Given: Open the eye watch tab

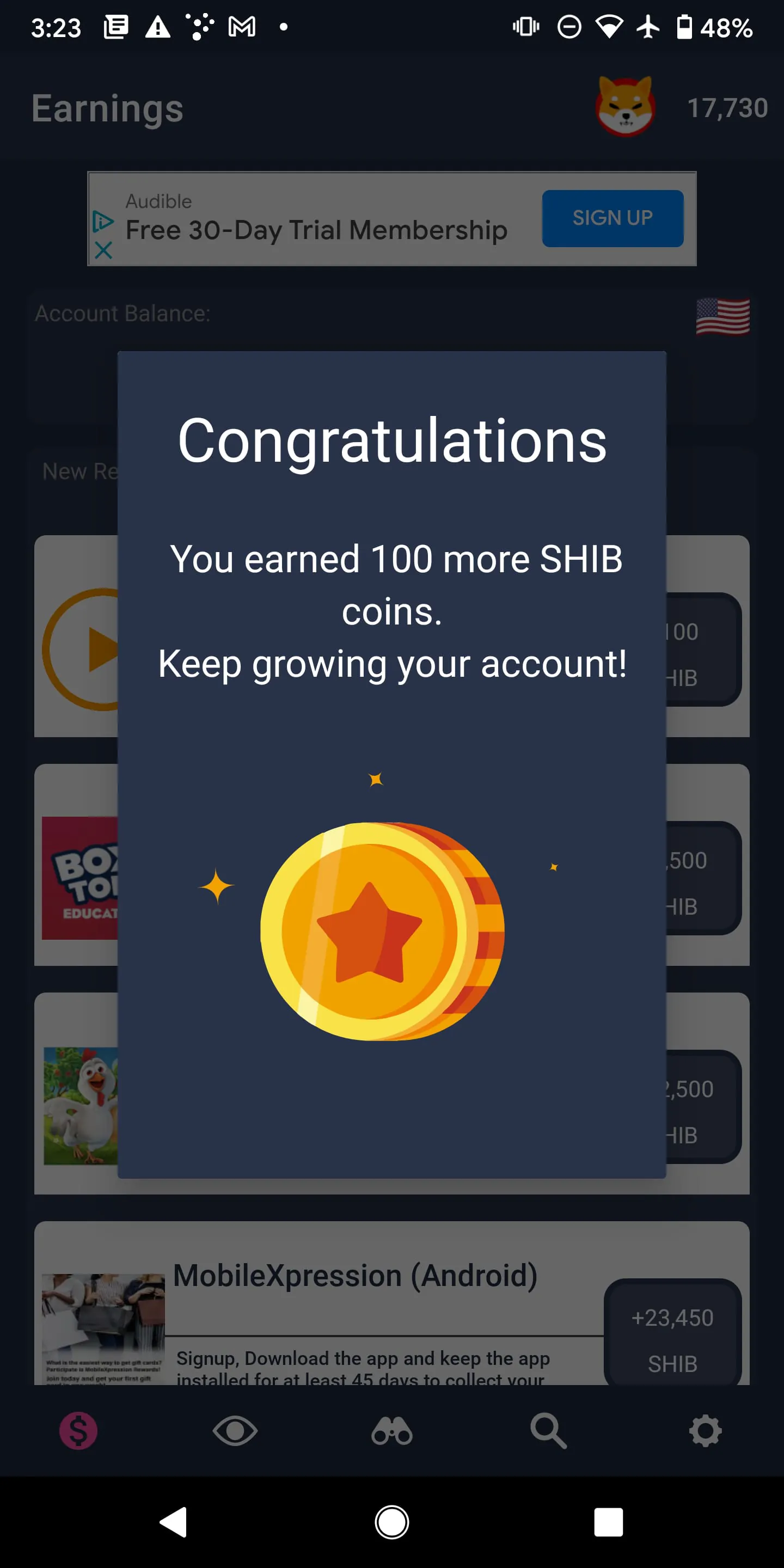Looking at the screenshot, I should point(235,1431).
